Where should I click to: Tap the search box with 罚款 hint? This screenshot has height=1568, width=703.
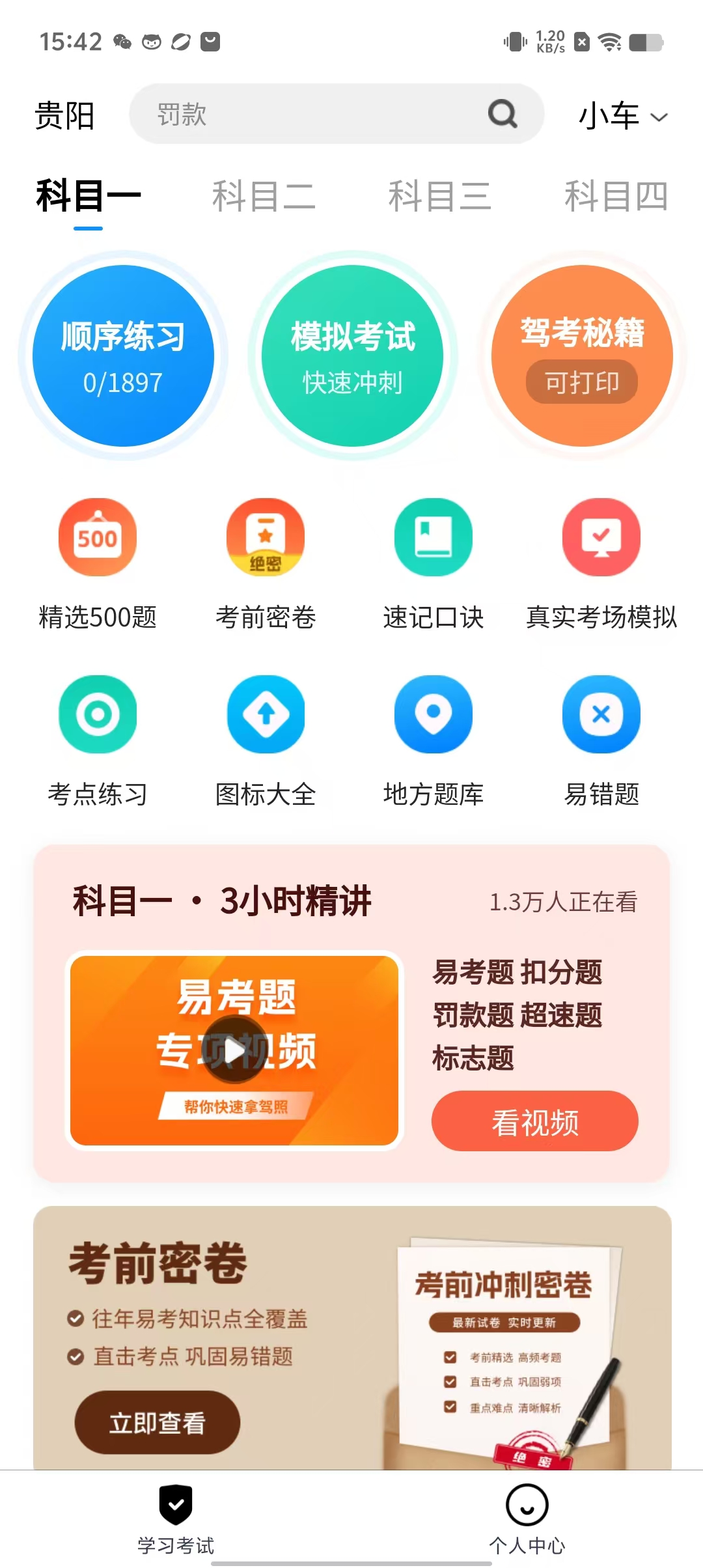click(x=319, y=114)
